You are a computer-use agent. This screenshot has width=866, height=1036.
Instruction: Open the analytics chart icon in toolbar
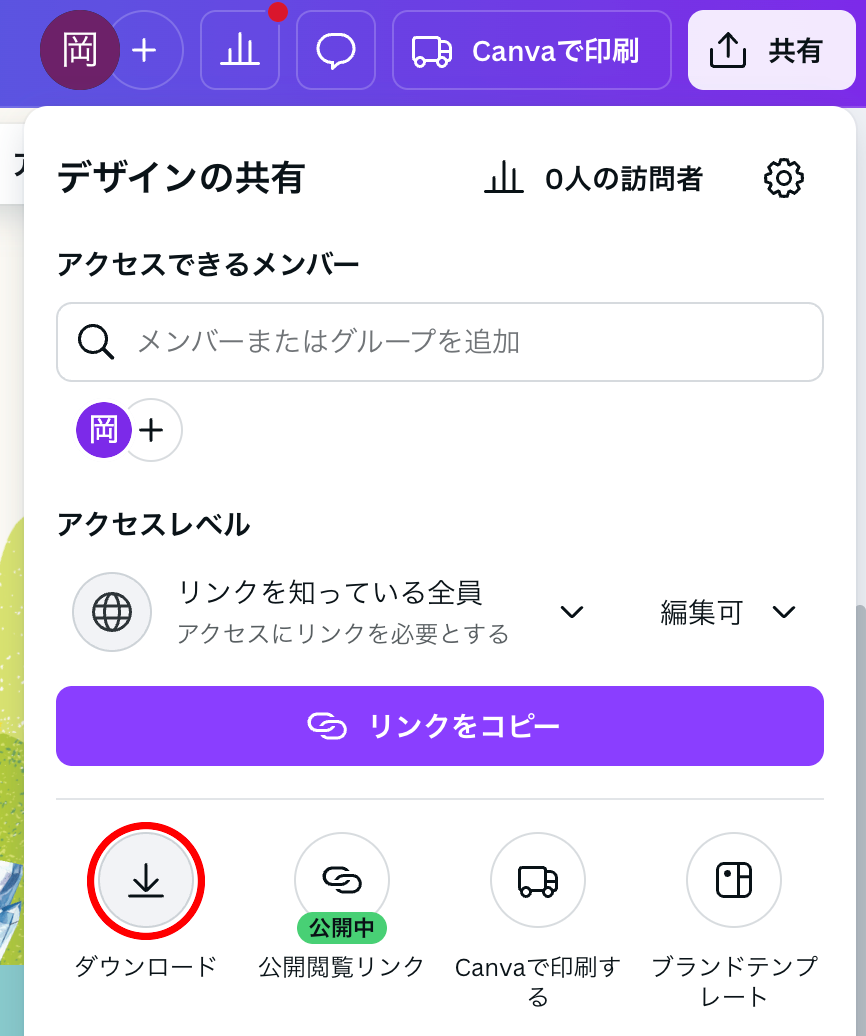coord(240,50)
